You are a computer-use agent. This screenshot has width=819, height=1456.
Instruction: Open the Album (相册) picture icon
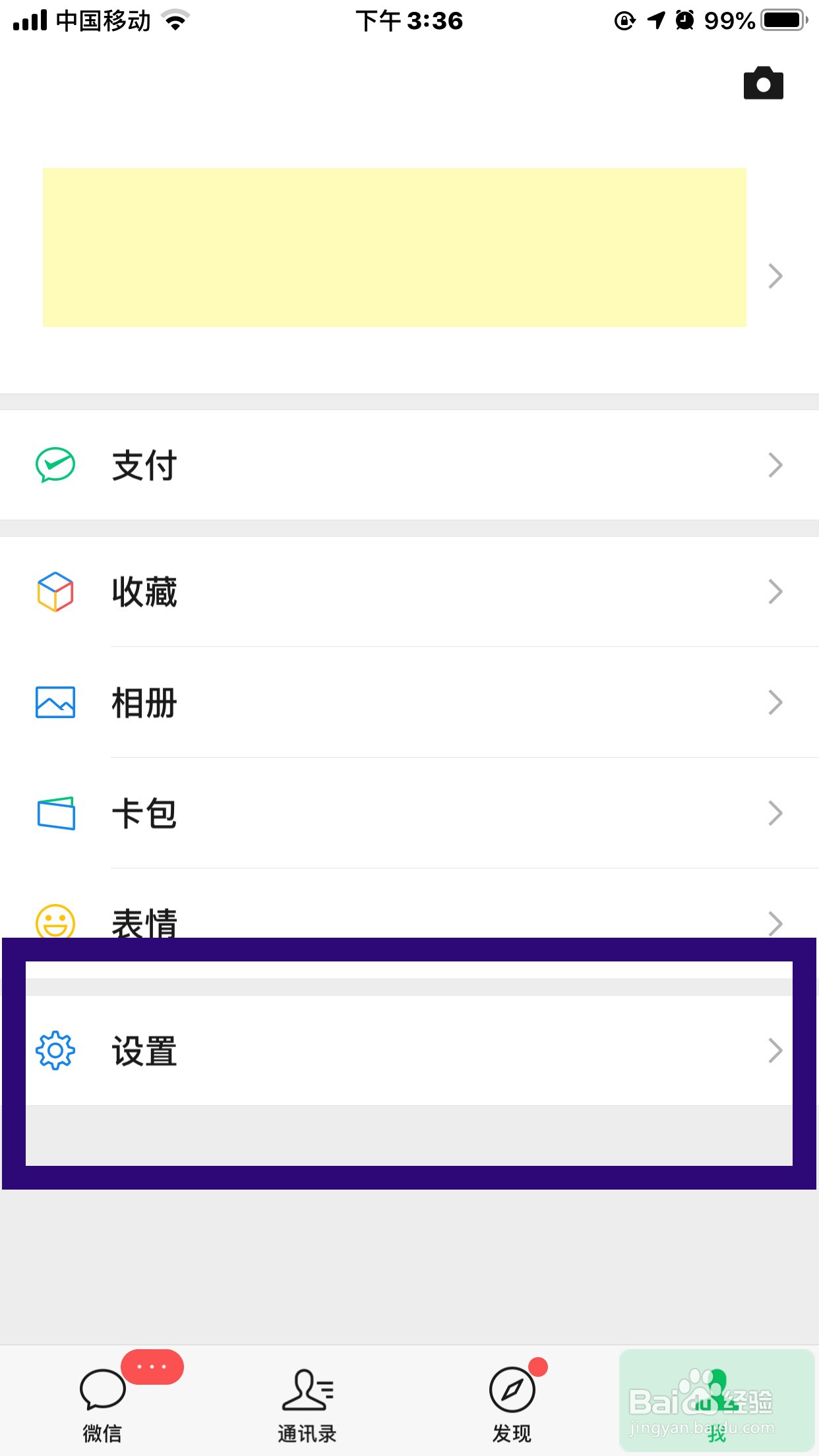55,702
